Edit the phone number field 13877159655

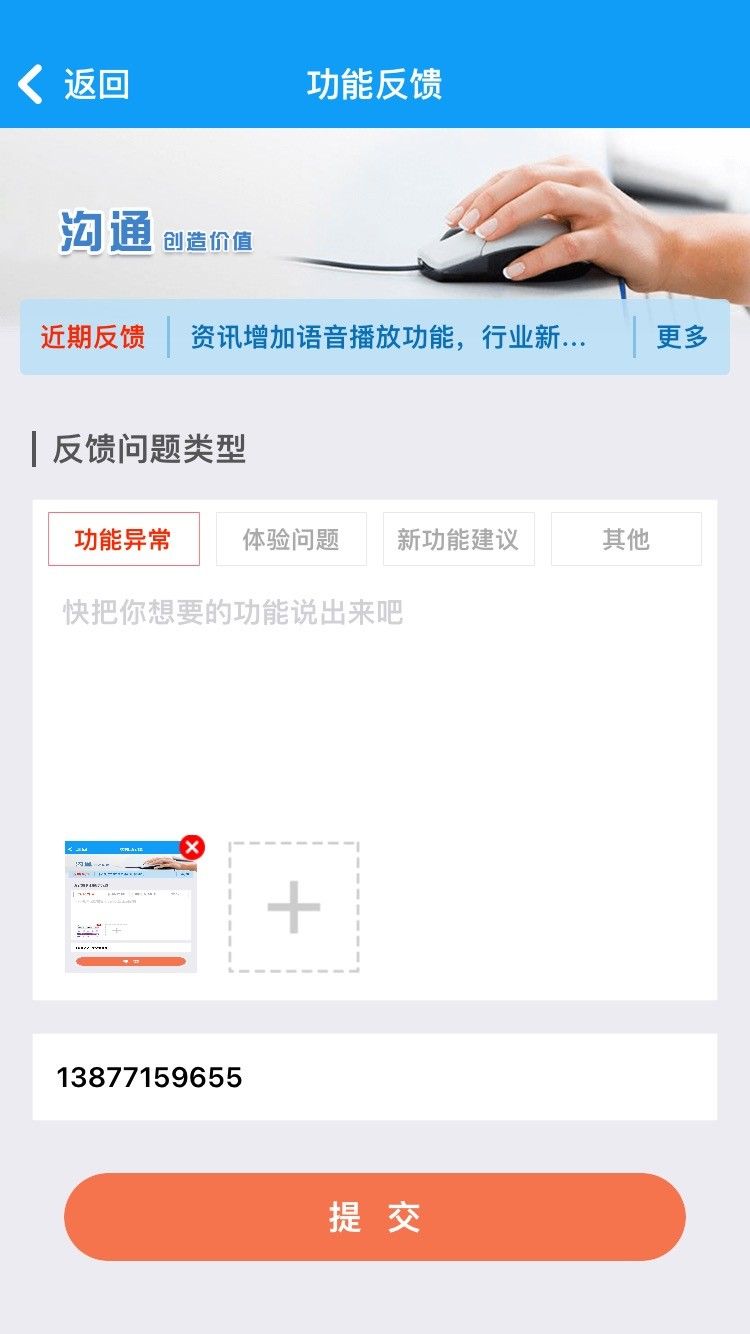[375, 1077]
